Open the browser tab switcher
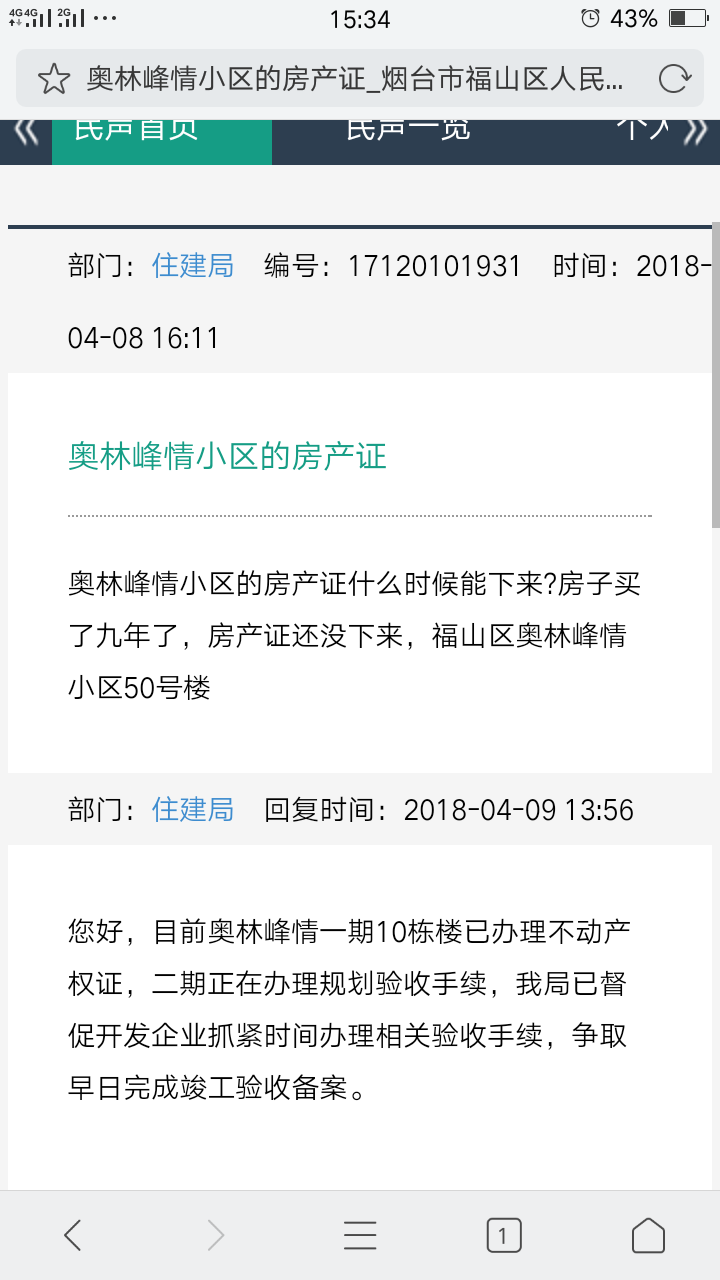Image resolution: width=720 pixels, height=1280 pixels. 504,1236
